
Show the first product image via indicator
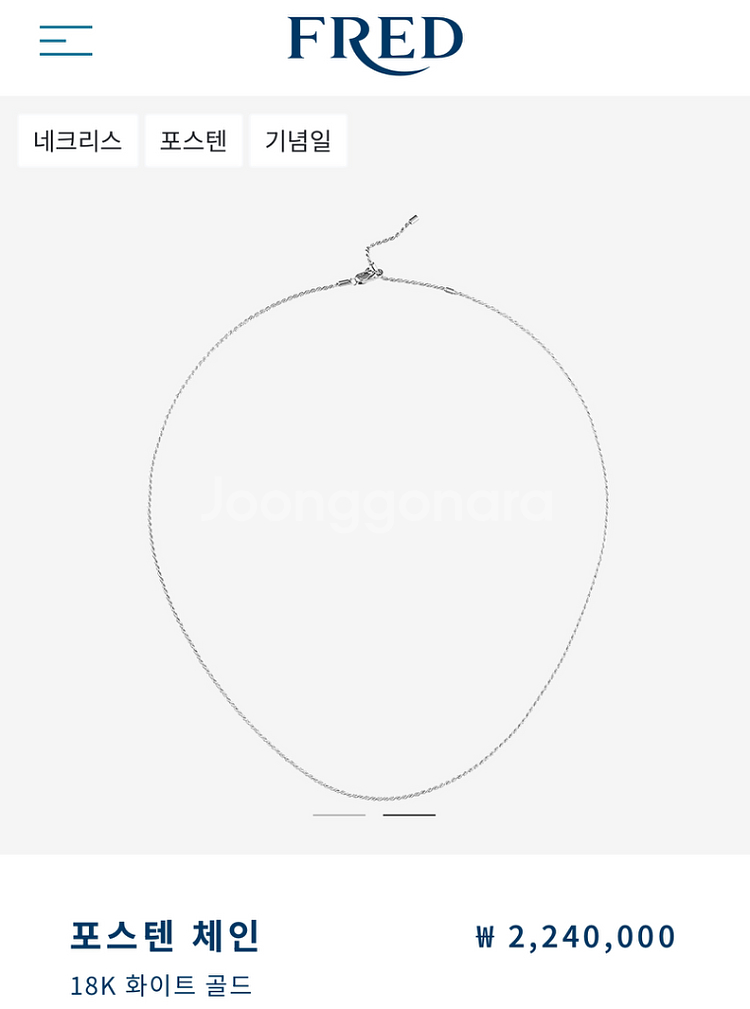(x=339, y=815)
